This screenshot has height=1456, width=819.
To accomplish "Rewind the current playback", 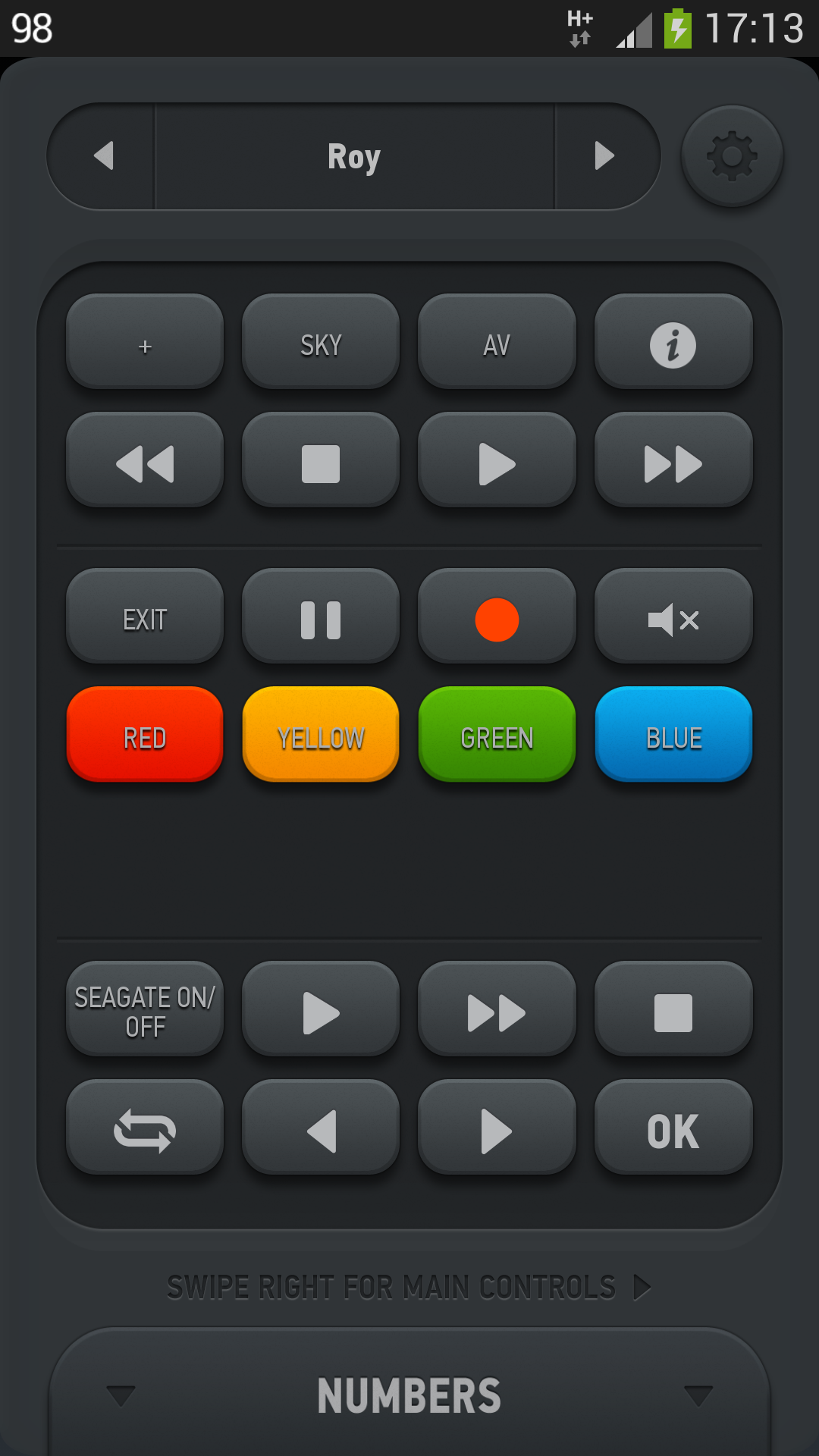I will coord(145,463).
